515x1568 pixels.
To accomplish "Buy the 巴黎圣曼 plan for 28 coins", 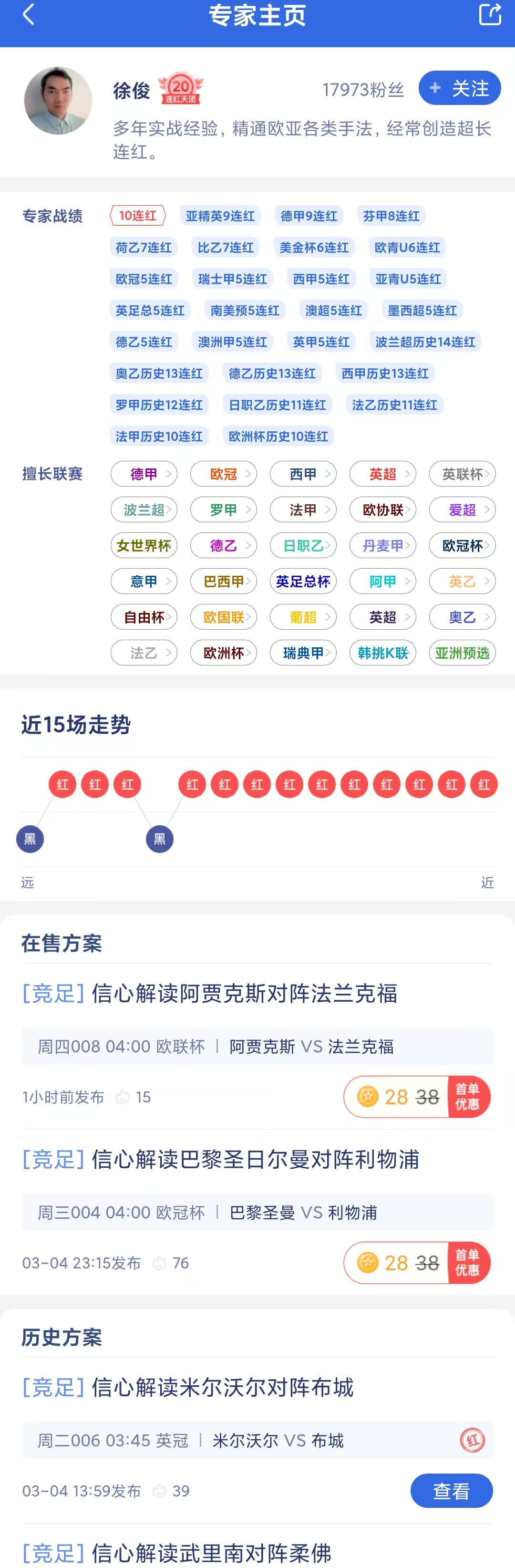I will (x=417, y=1262).
